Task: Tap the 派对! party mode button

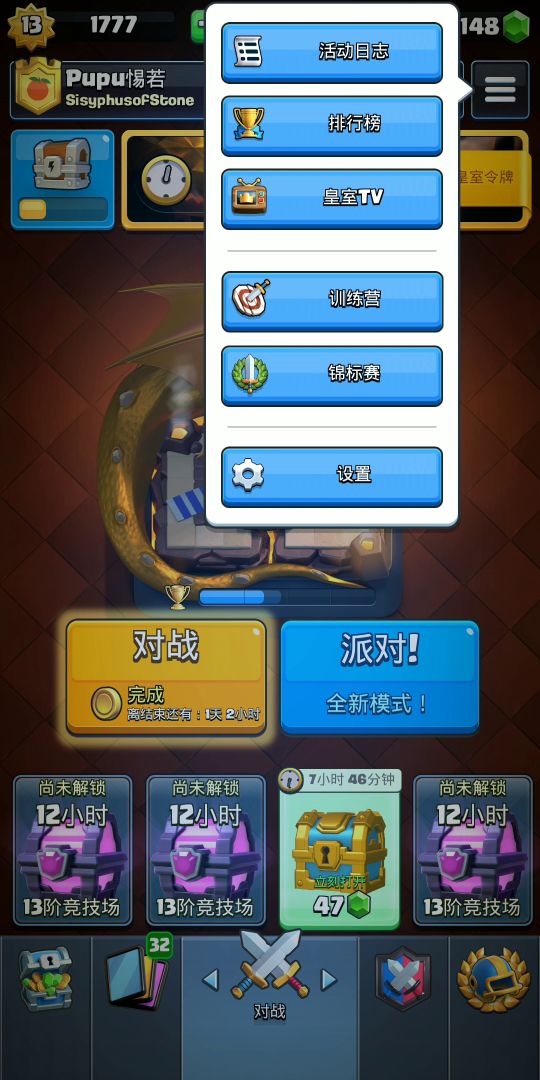Action: pos(380,676)
